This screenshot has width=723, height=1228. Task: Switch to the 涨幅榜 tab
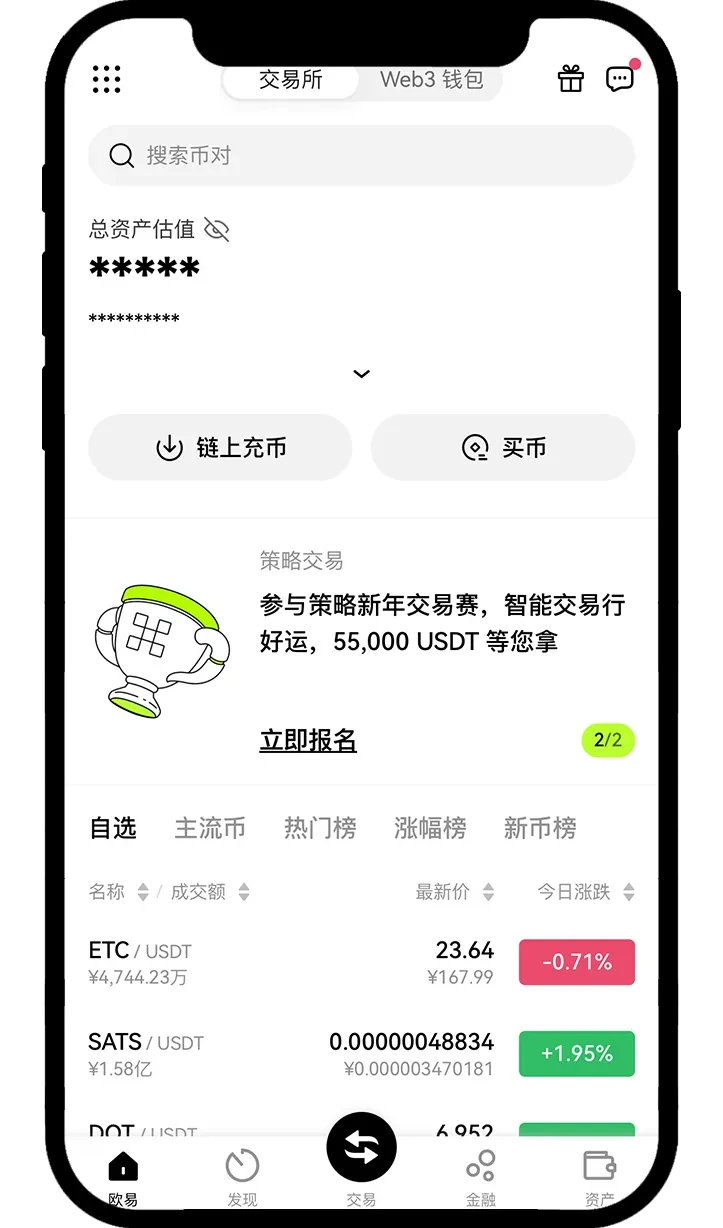coord(430,829)
